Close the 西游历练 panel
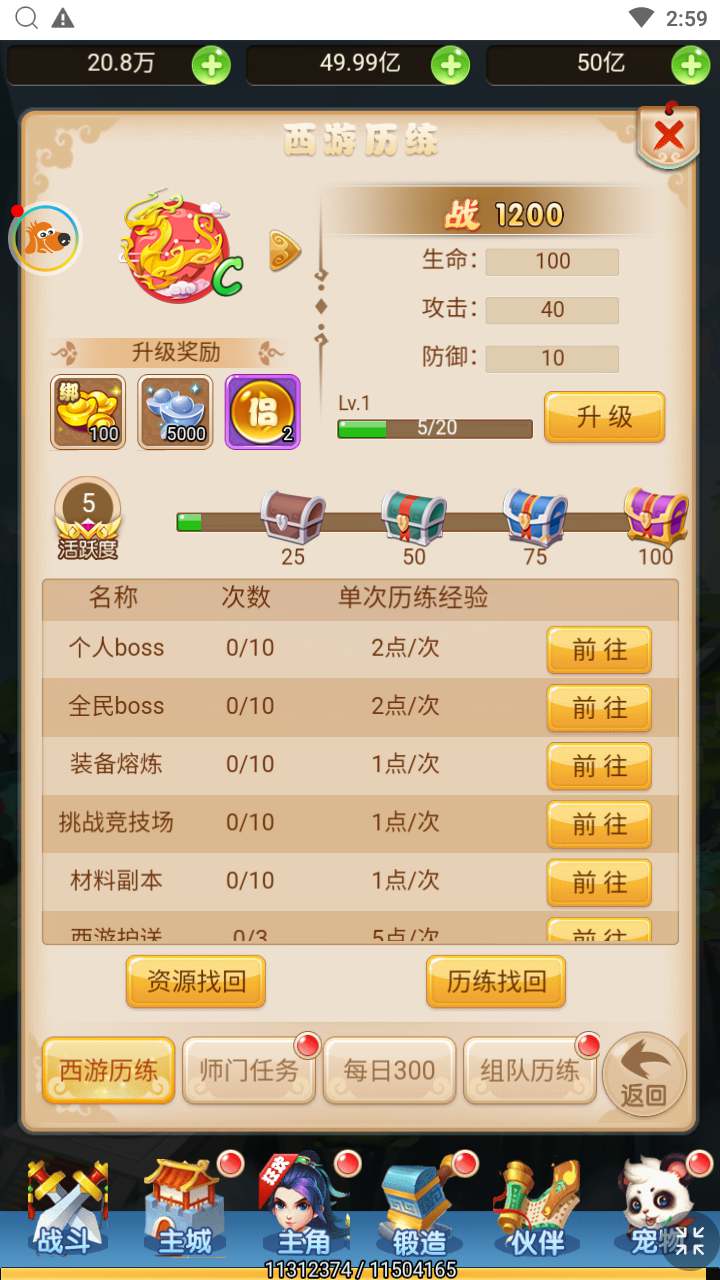Screen dimensions: 720x1280 [668, 136]
